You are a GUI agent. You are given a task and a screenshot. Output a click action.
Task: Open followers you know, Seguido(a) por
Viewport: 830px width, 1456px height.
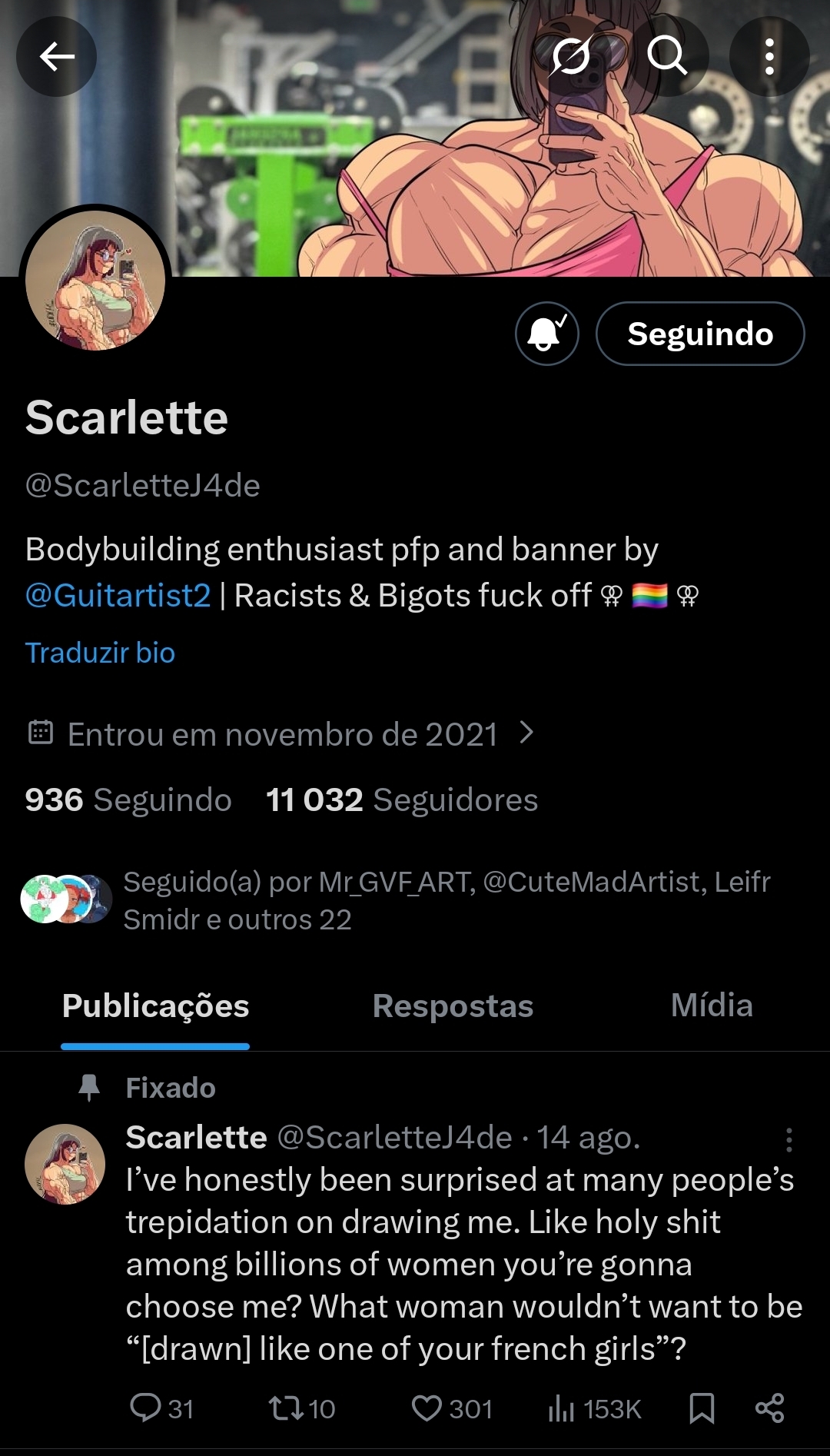tap(446, 900)
